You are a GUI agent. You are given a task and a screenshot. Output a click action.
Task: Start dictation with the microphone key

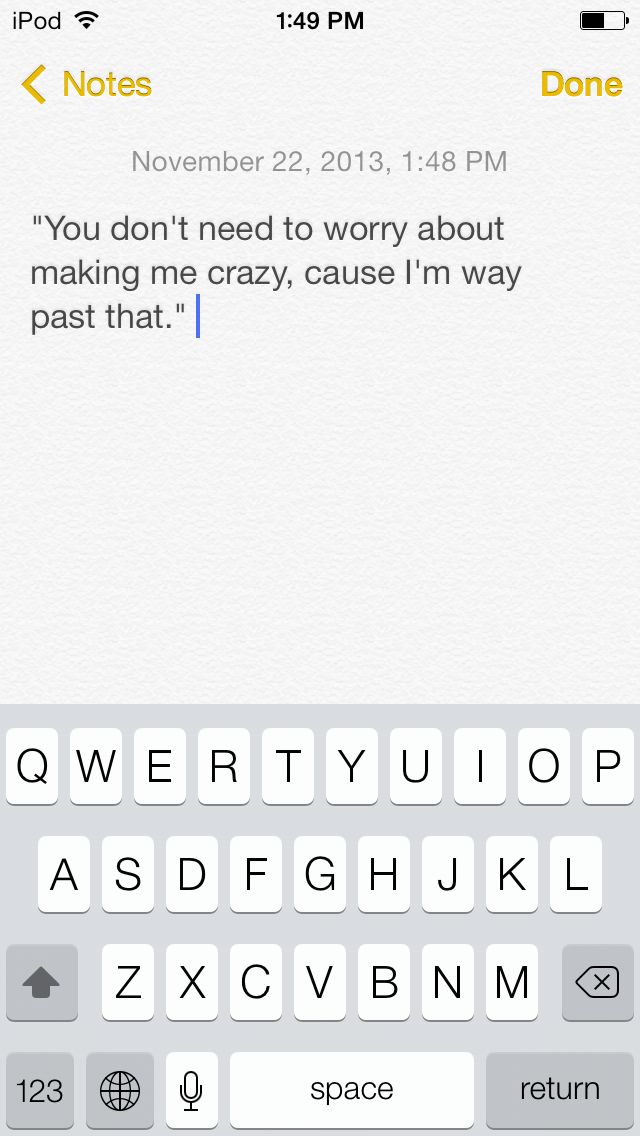coord(191,1089)
